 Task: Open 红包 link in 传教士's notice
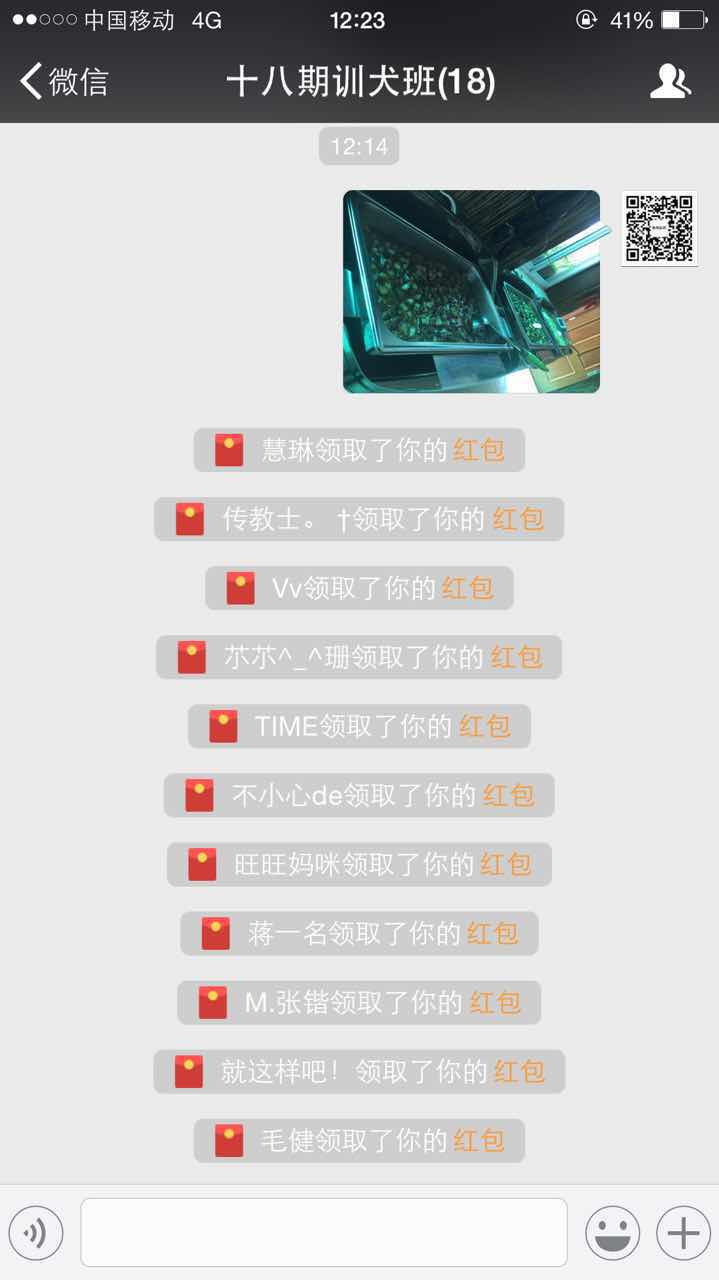pos(518,519)
